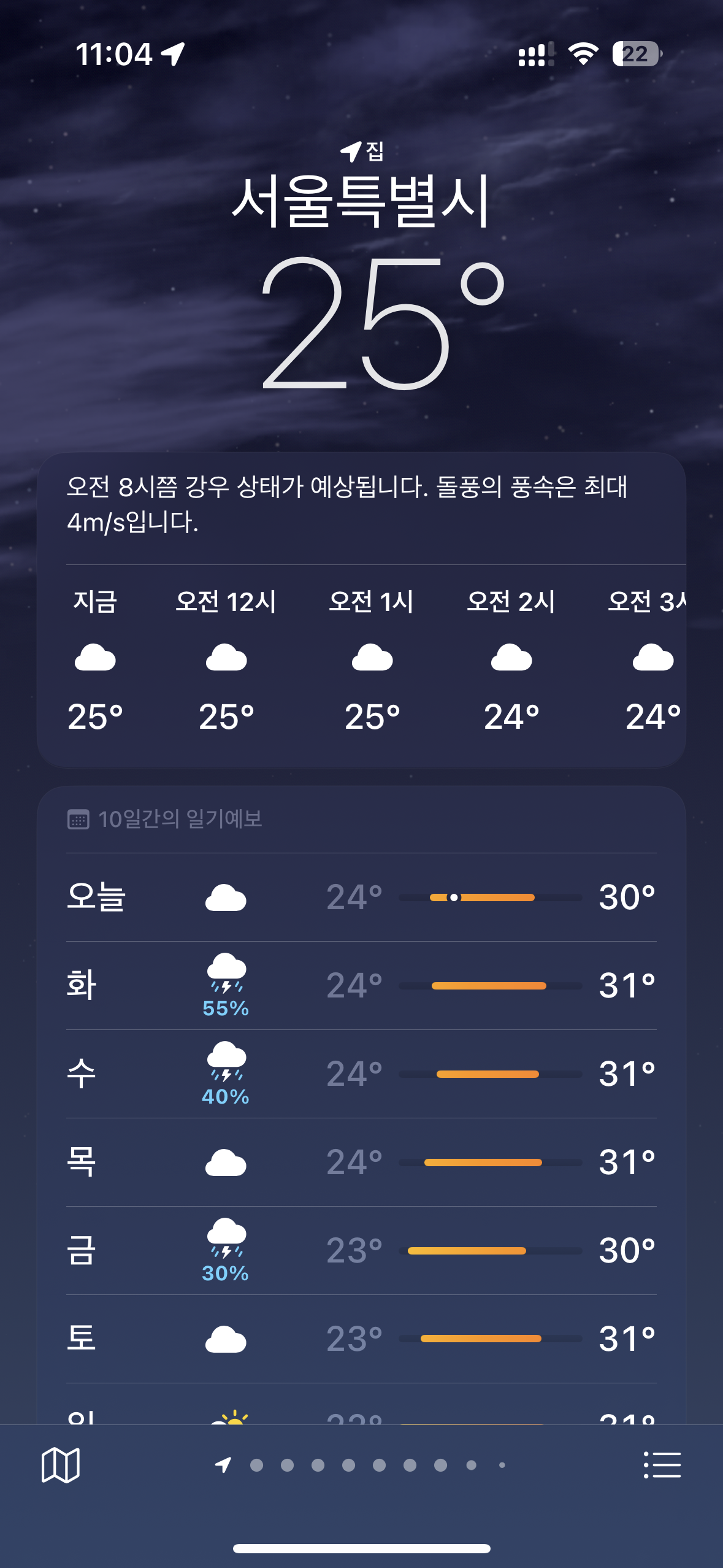Open the weather map

pyautogui.click(x=60, y=1465)
